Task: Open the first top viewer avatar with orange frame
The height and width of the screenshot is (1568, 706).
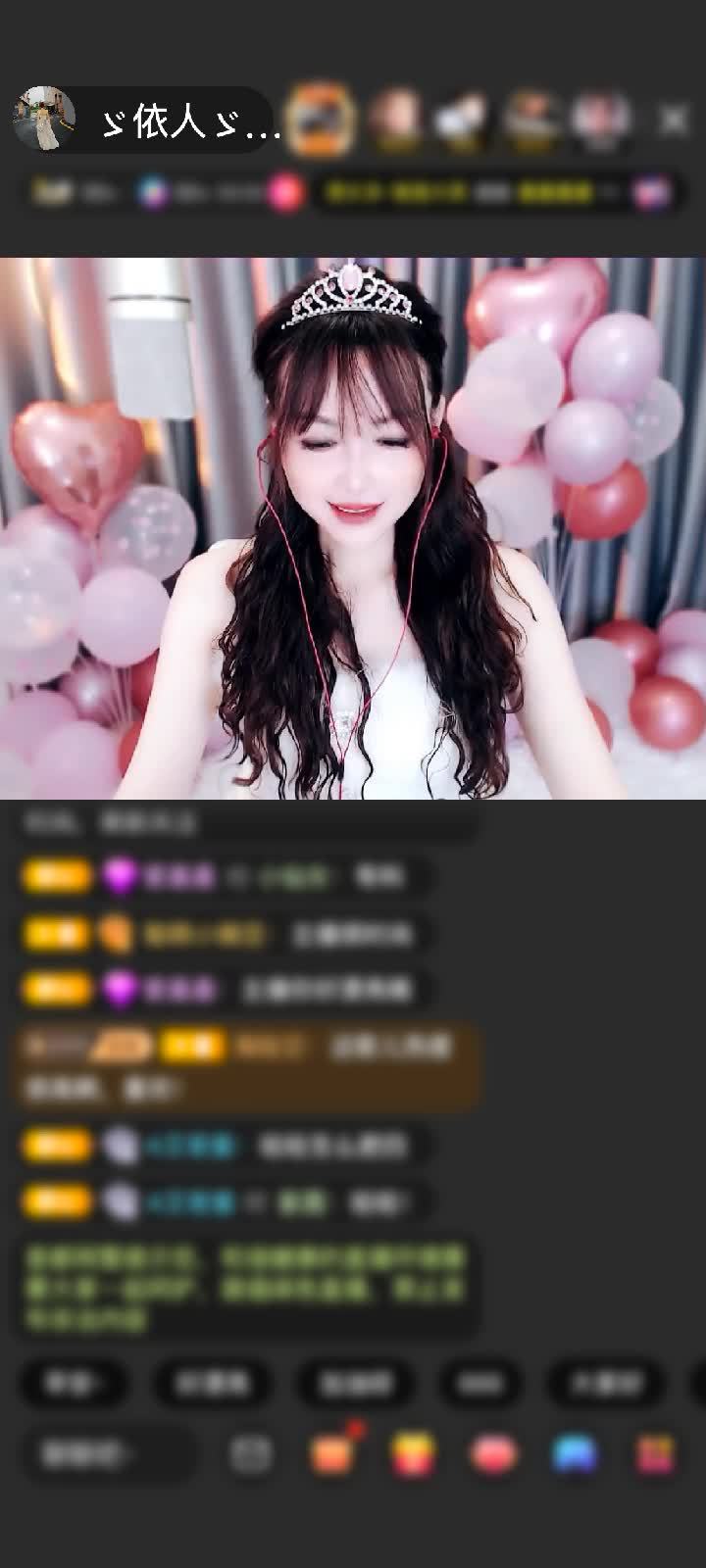Action: coord(322,120)
